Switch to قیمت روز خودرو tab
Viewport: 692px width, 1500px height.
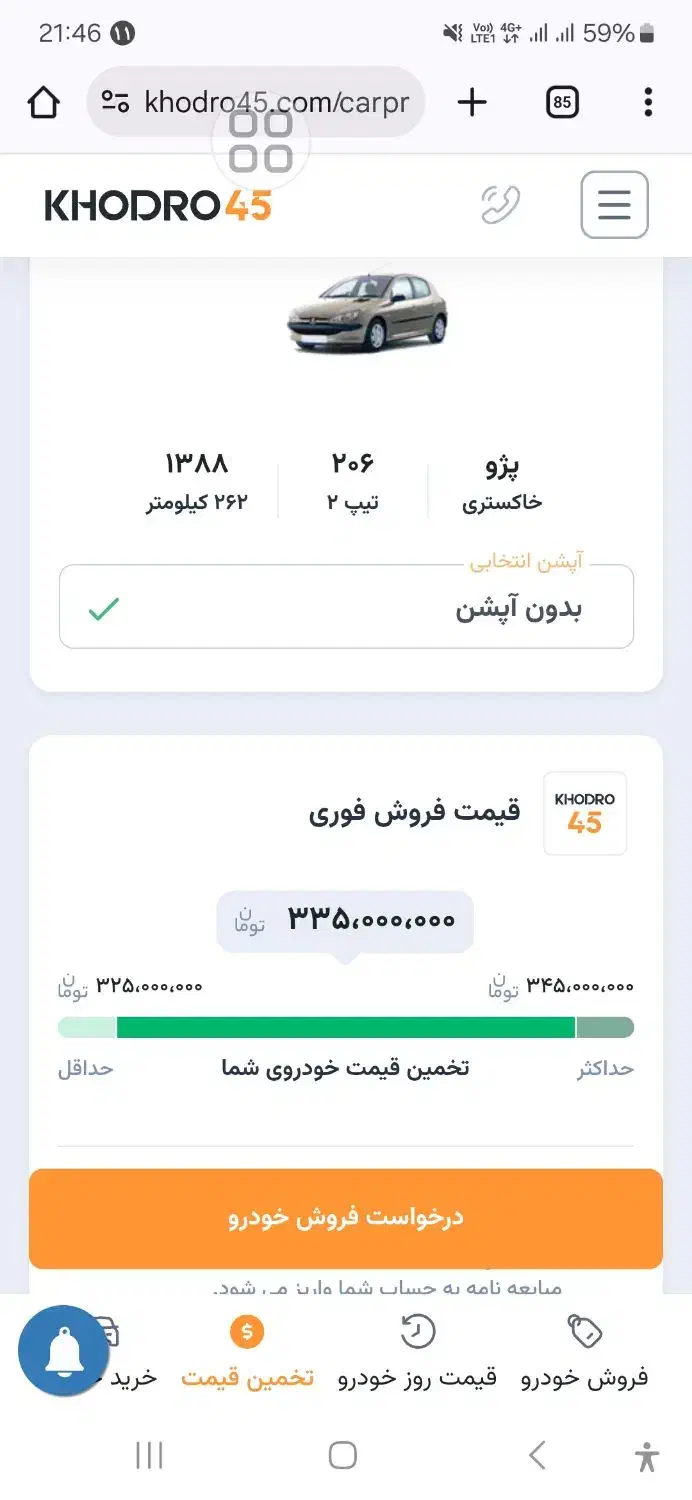click(417, 1353)
